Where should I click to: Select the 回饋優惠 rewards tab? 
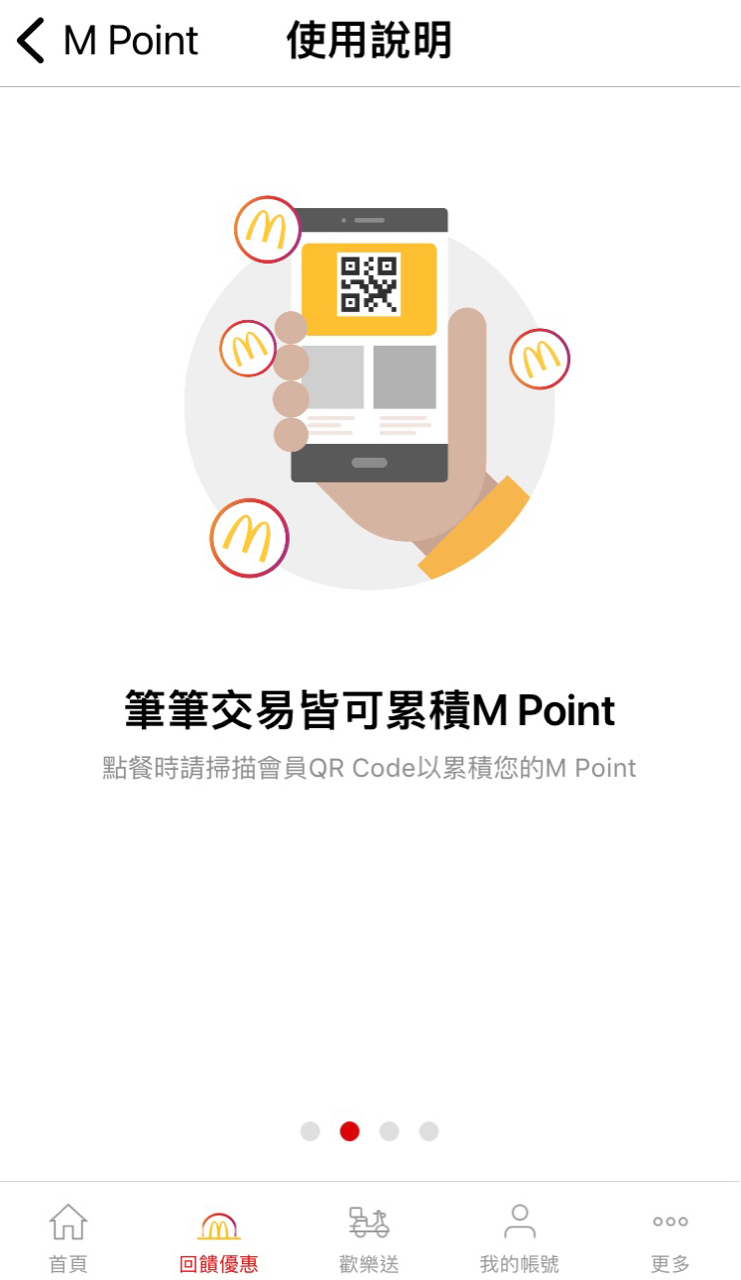[x=218, y=1238]
